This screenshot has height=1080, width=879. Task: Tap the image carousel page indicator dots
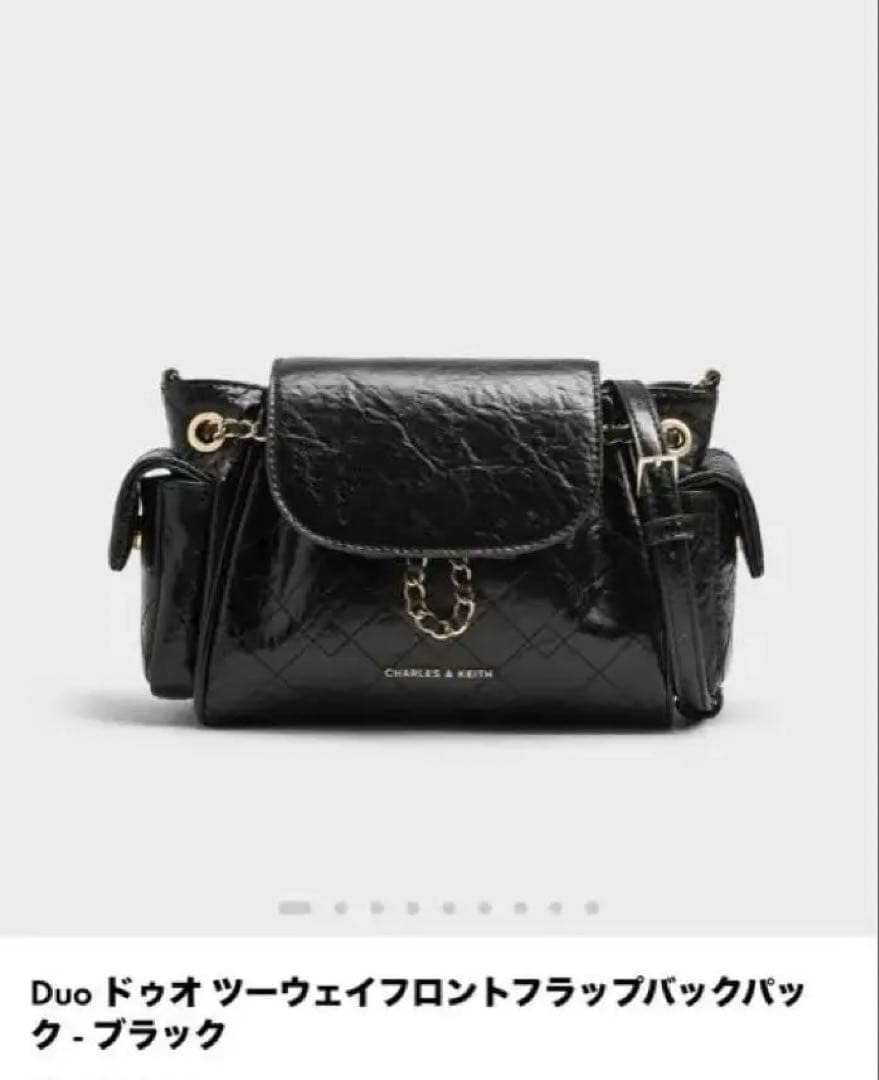[x=438, y=908]
